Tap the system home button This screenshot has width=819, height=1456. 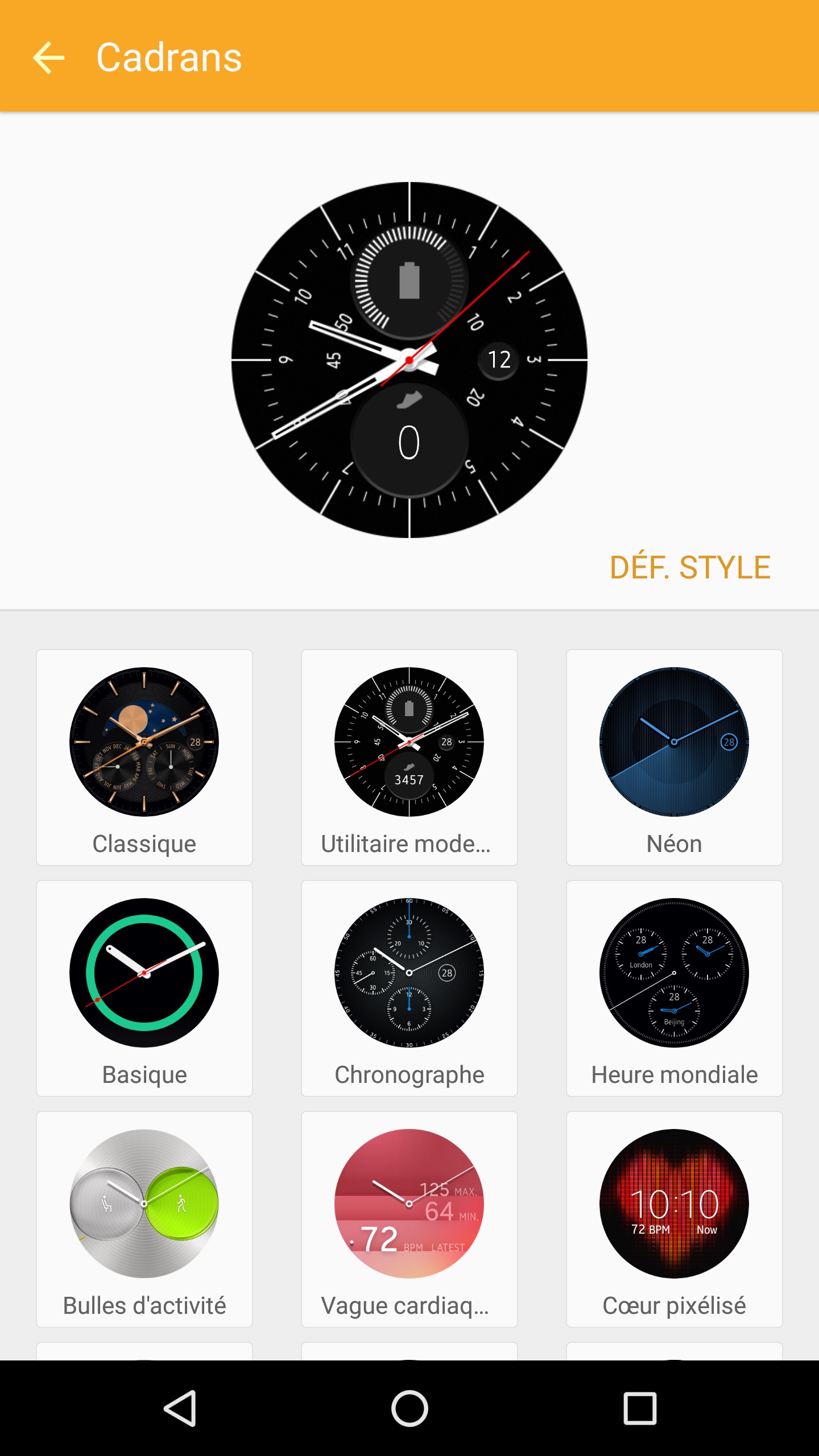click(x=409, y=1408)
